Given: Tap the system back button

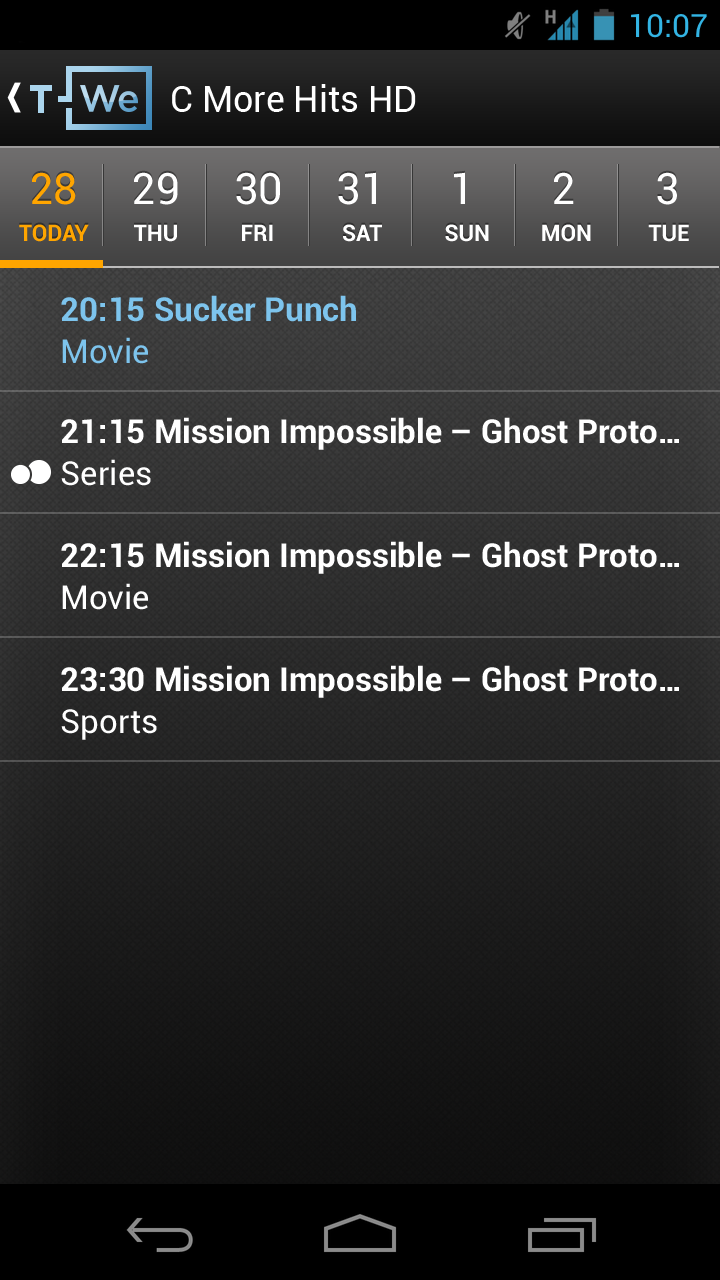Looking at the screenshot, I should pyautogui.click(x=160, y=1235).
